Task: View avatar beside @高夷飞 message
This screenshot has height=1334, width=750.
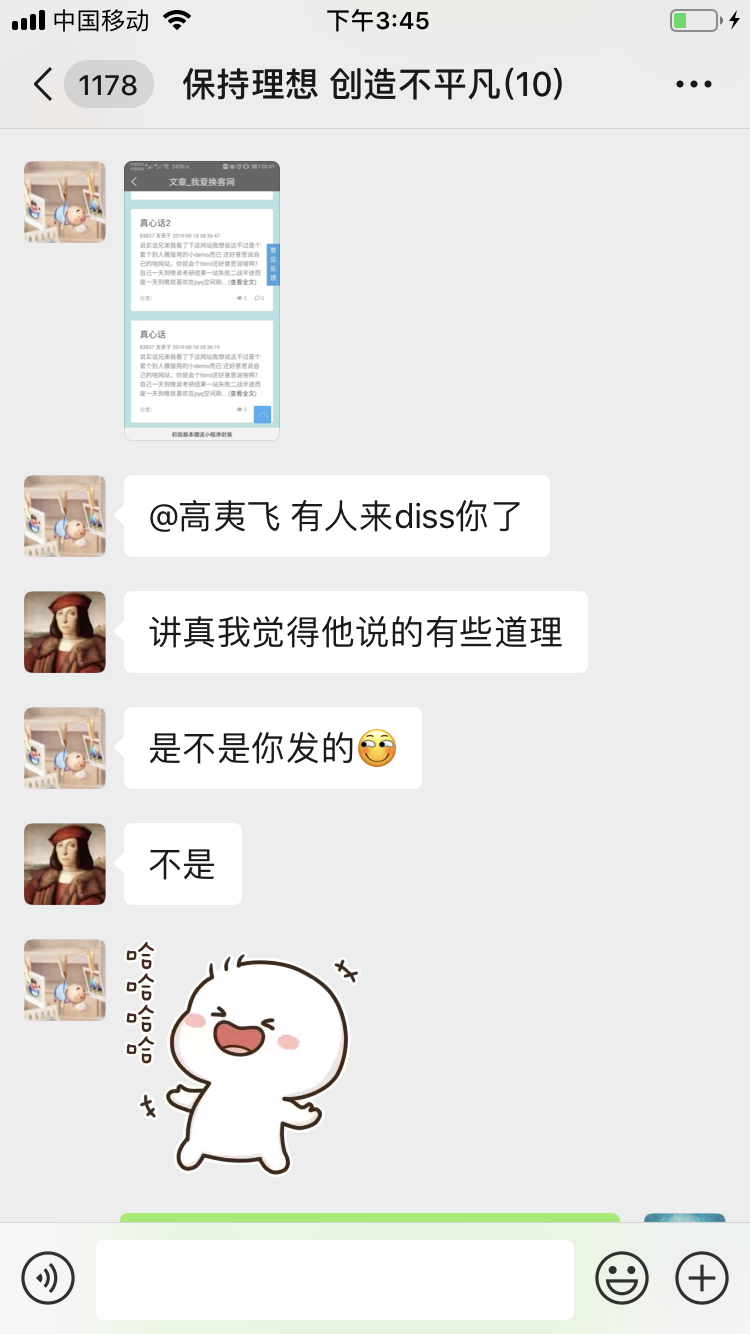Action: 65,516
